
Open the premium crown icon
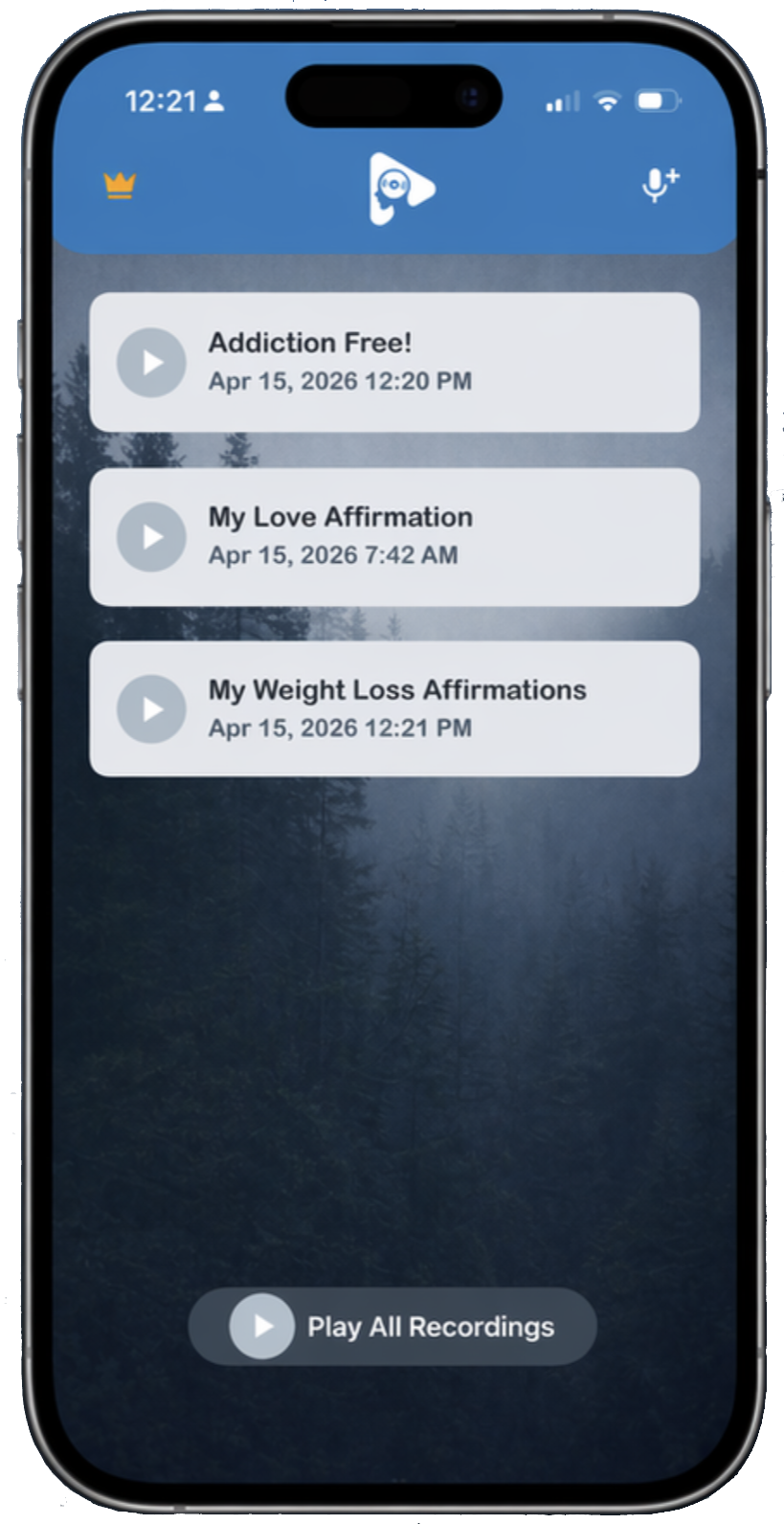(x=120, y=185)
